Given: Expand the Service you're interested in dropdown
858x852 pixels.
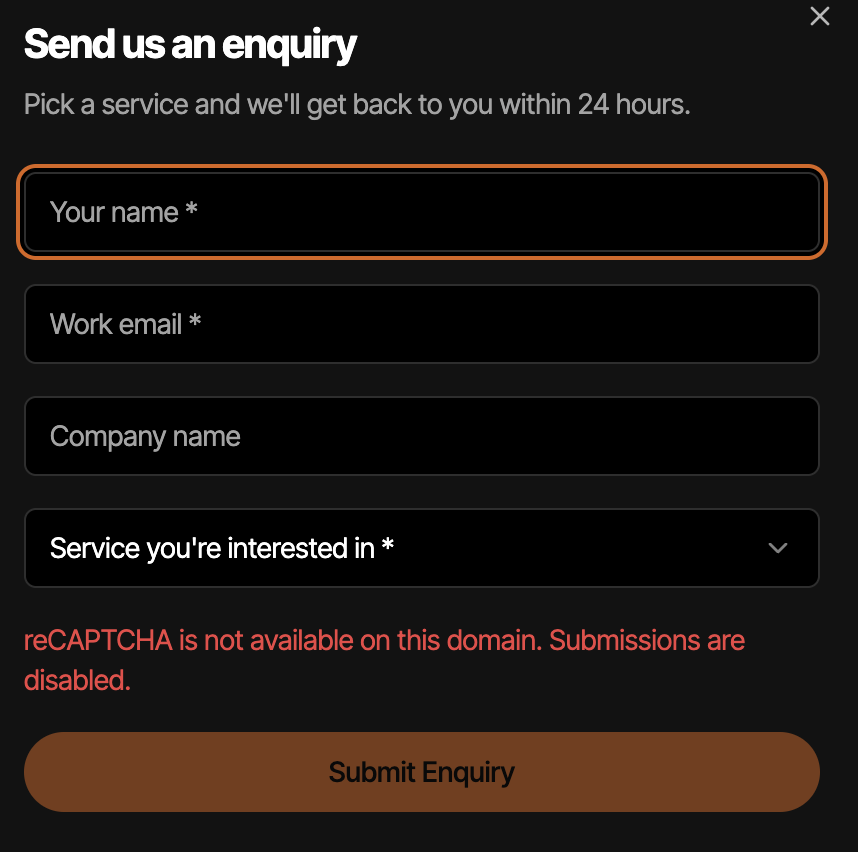Looking at the screenshot, I should [x=422, y=548].
